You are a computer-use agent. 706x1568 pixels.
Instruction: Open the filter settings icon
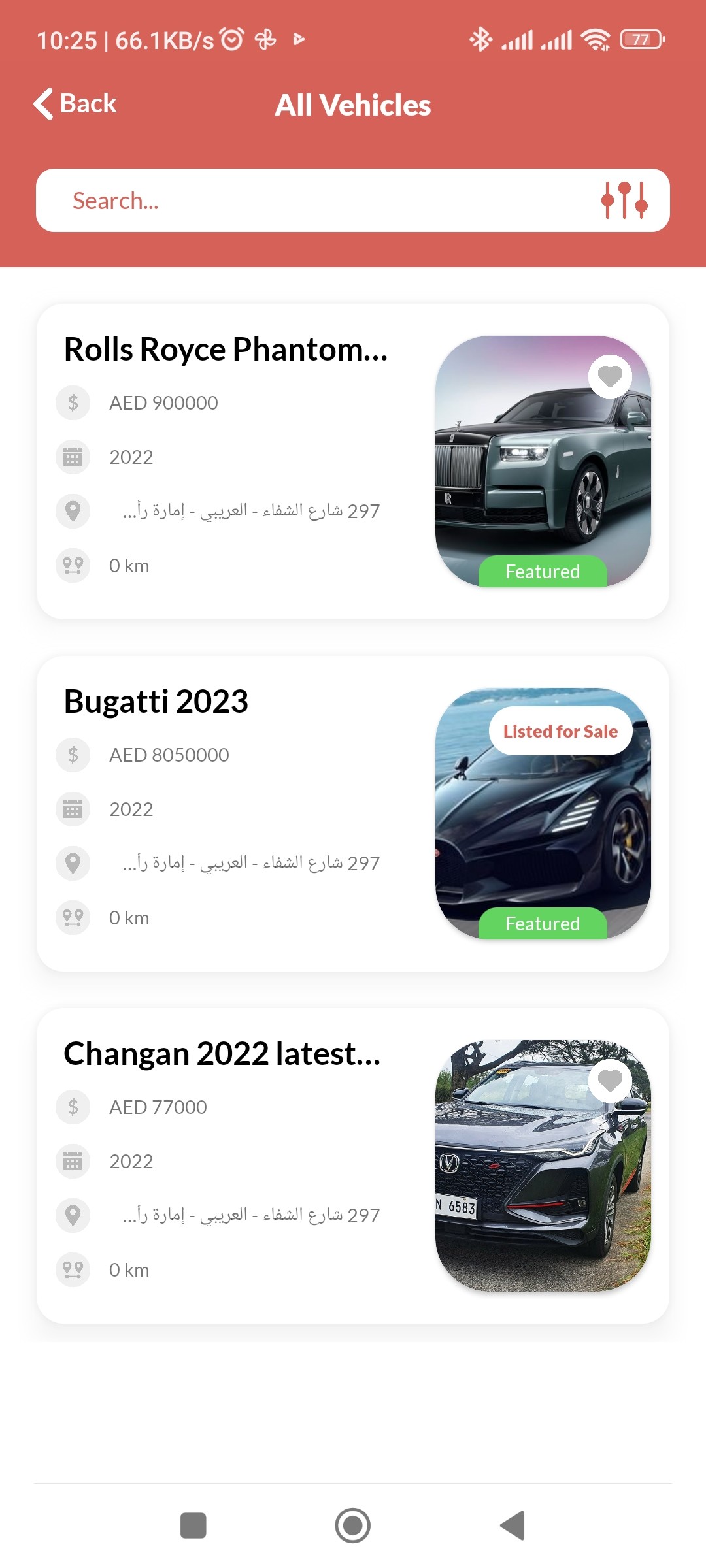[624, 200]
